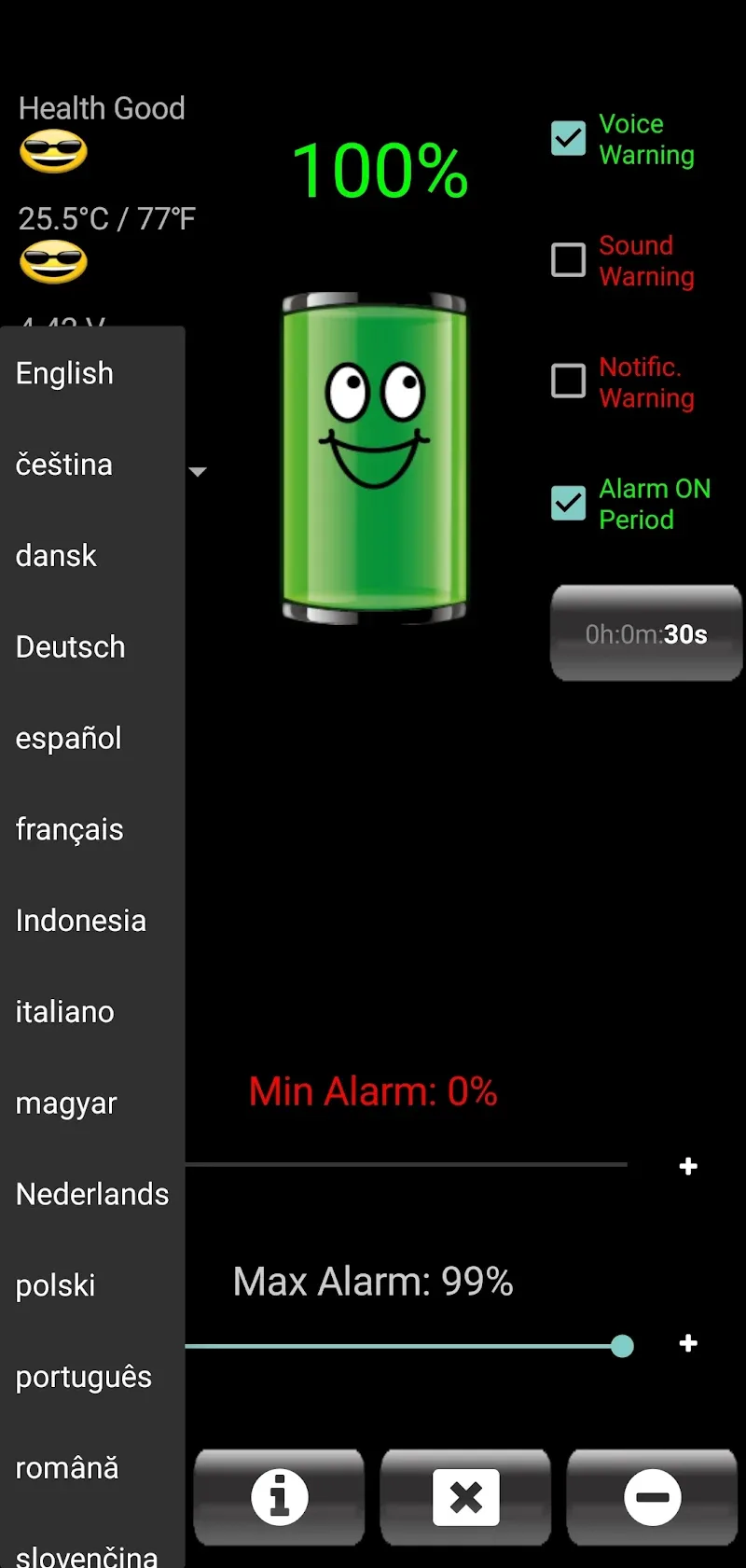The height and width of the screenshot is (1568, 746).
Task: Tap the sunglasses emoji under Health Good
Action: pyautogui.click(x=53, y=151)
